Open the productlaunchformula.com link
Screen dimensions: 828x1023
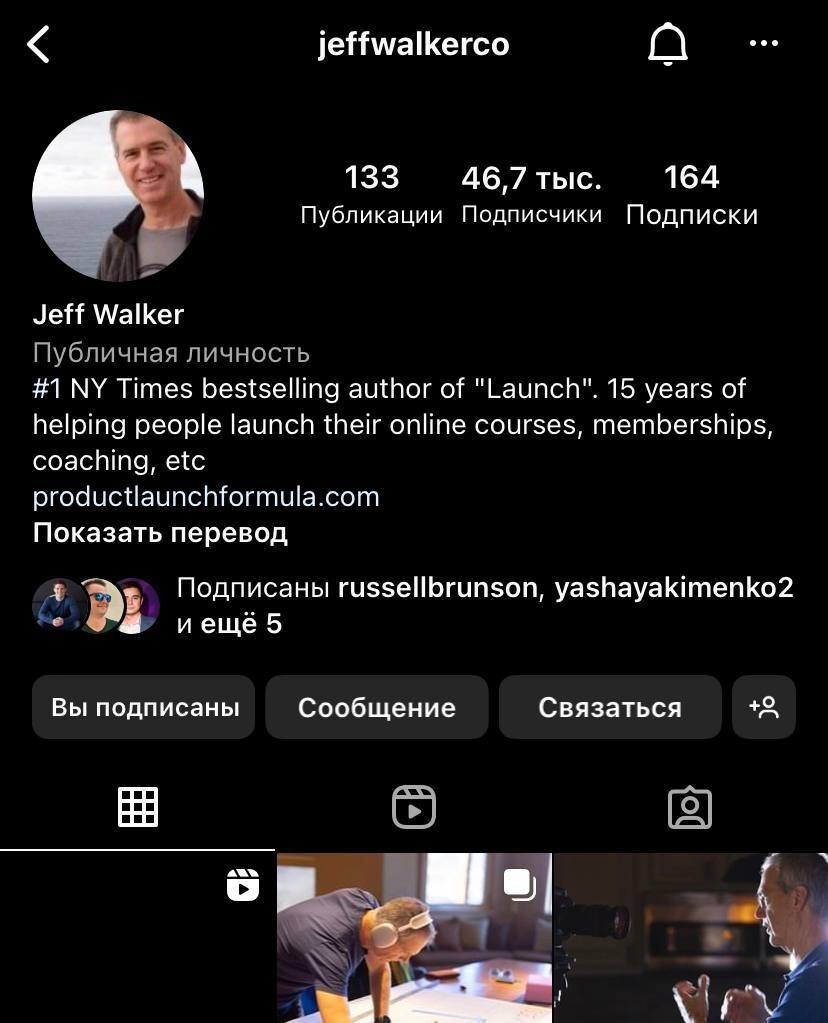tap(206, 496)
